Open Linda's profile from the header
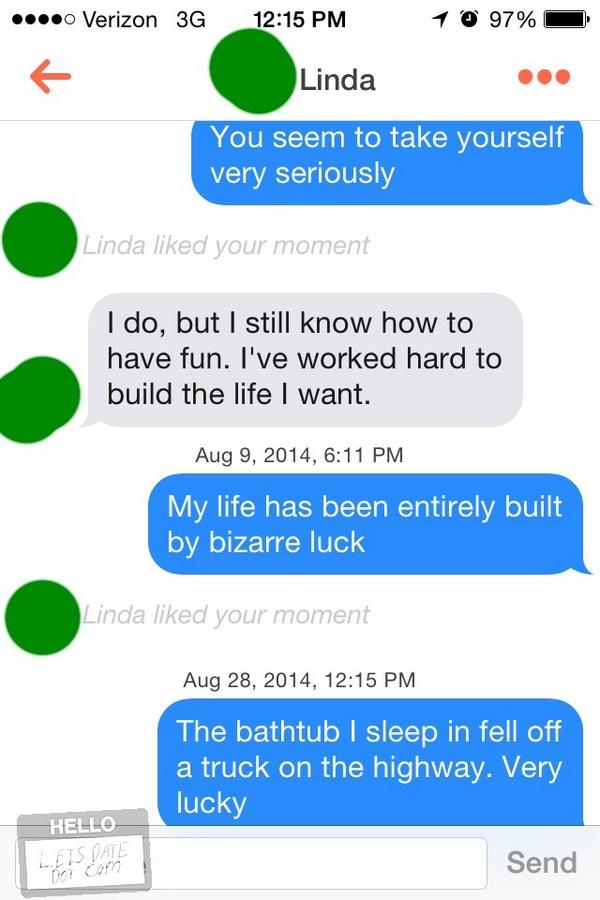The height and width of the screenshot is (900, 600). tap(336, 79)
